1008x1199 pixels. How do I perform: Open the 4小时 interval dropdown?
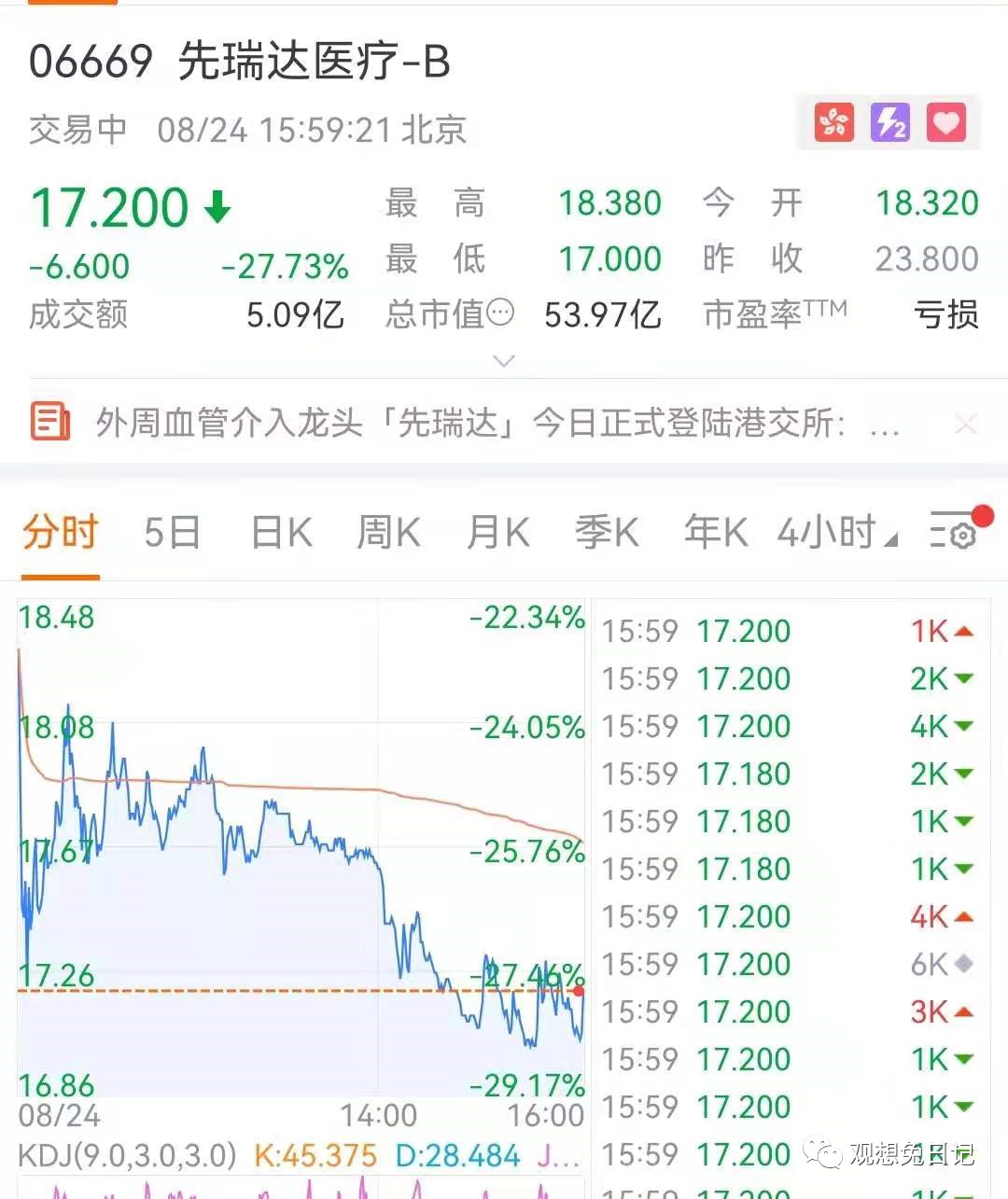tap(837, 533)
